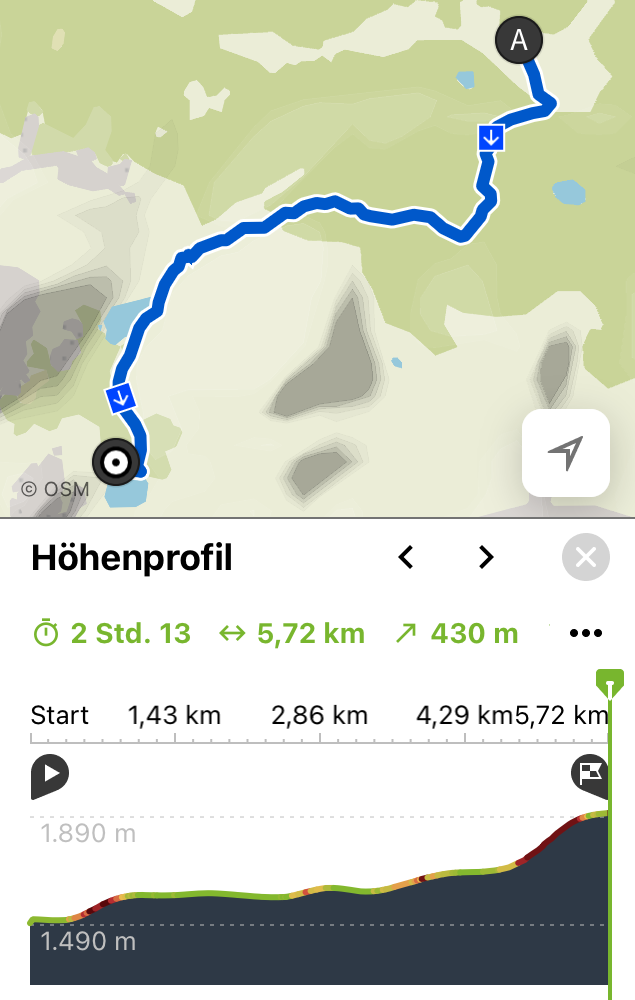The height and width of the screenshot is (1000, 635).
Task: Go to the previous panel with the left chevron
Action: click(406, 558)
